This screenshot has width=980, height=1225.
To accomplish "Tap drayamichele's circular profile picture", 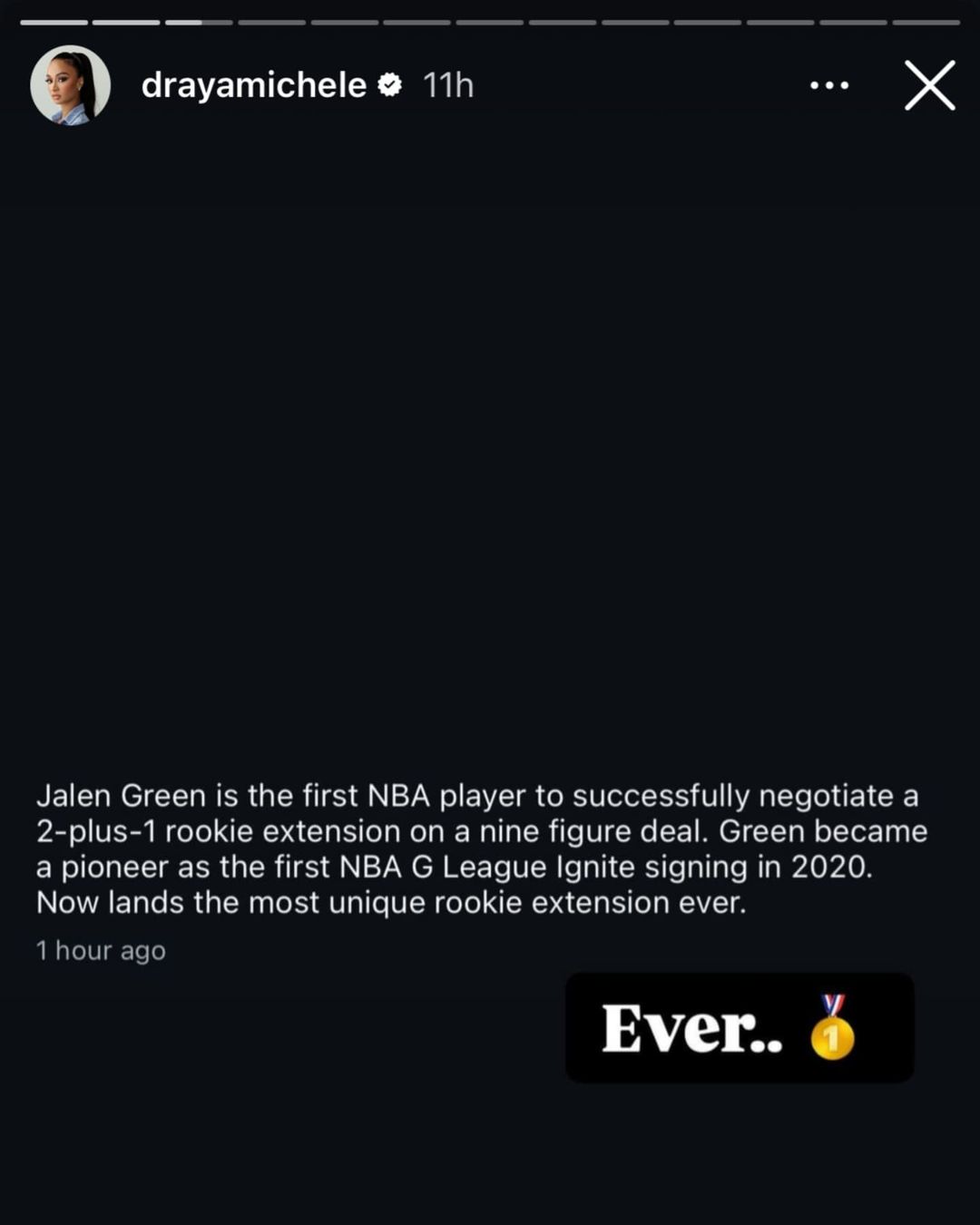I will pos(68,84).
